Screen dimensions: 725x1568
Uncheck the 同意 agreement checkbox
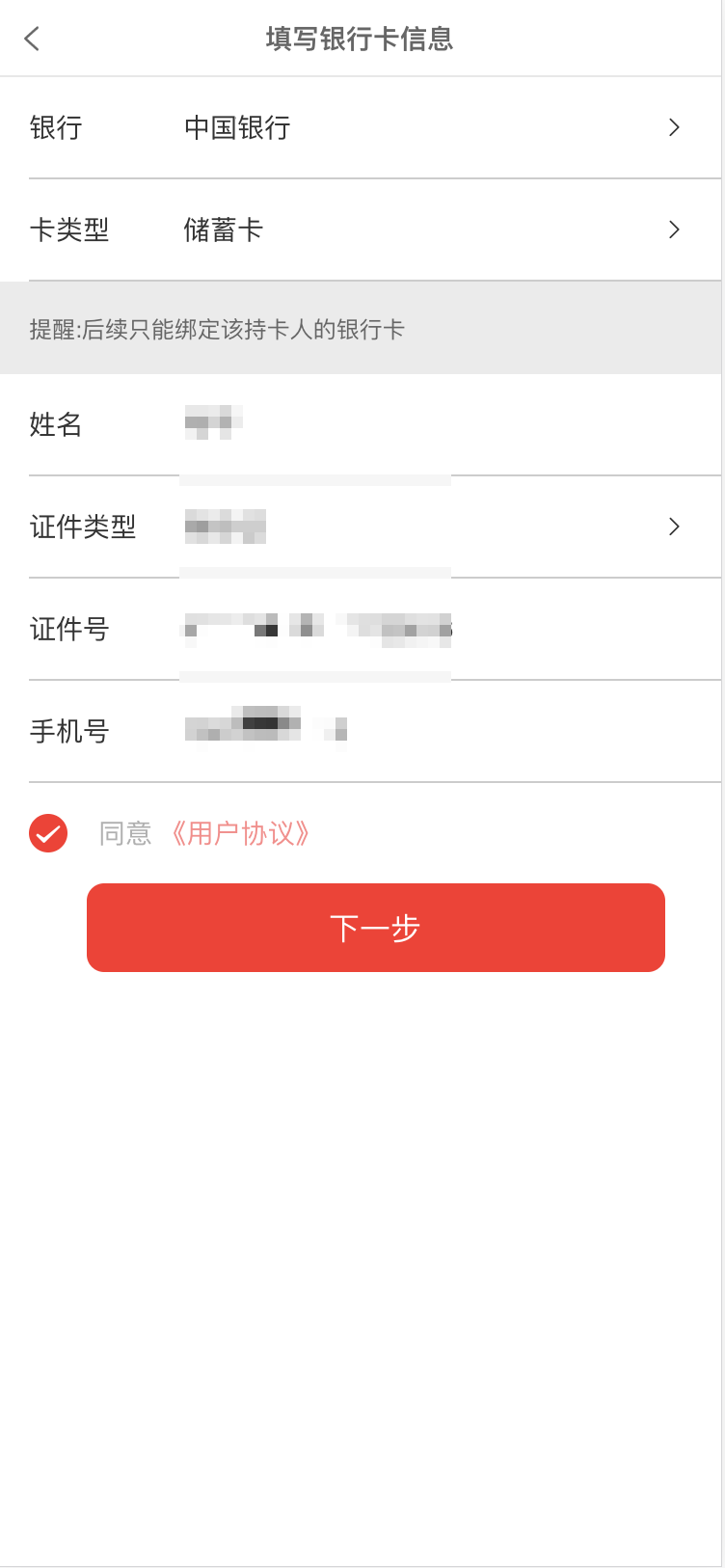48,833
